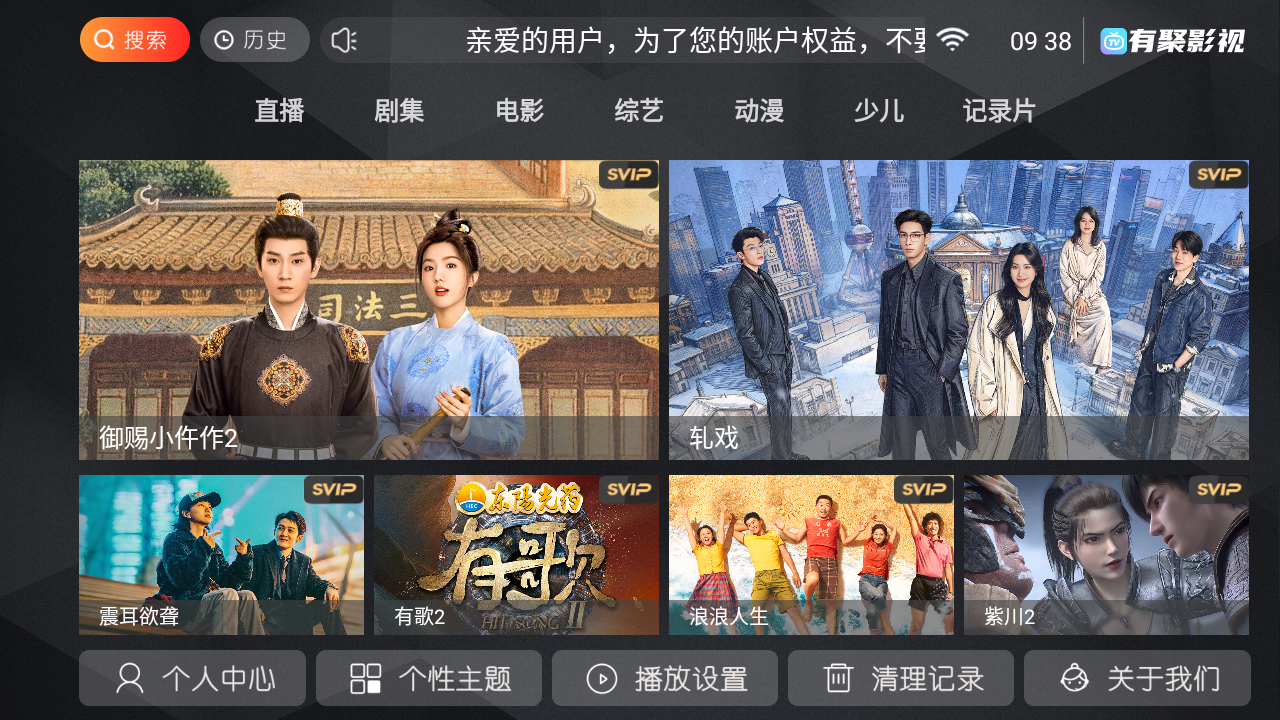The height and width of the screenshot is (720, 1280).
Task: Open 个性主题 theme settings
Action: click(x=429, y=678)
